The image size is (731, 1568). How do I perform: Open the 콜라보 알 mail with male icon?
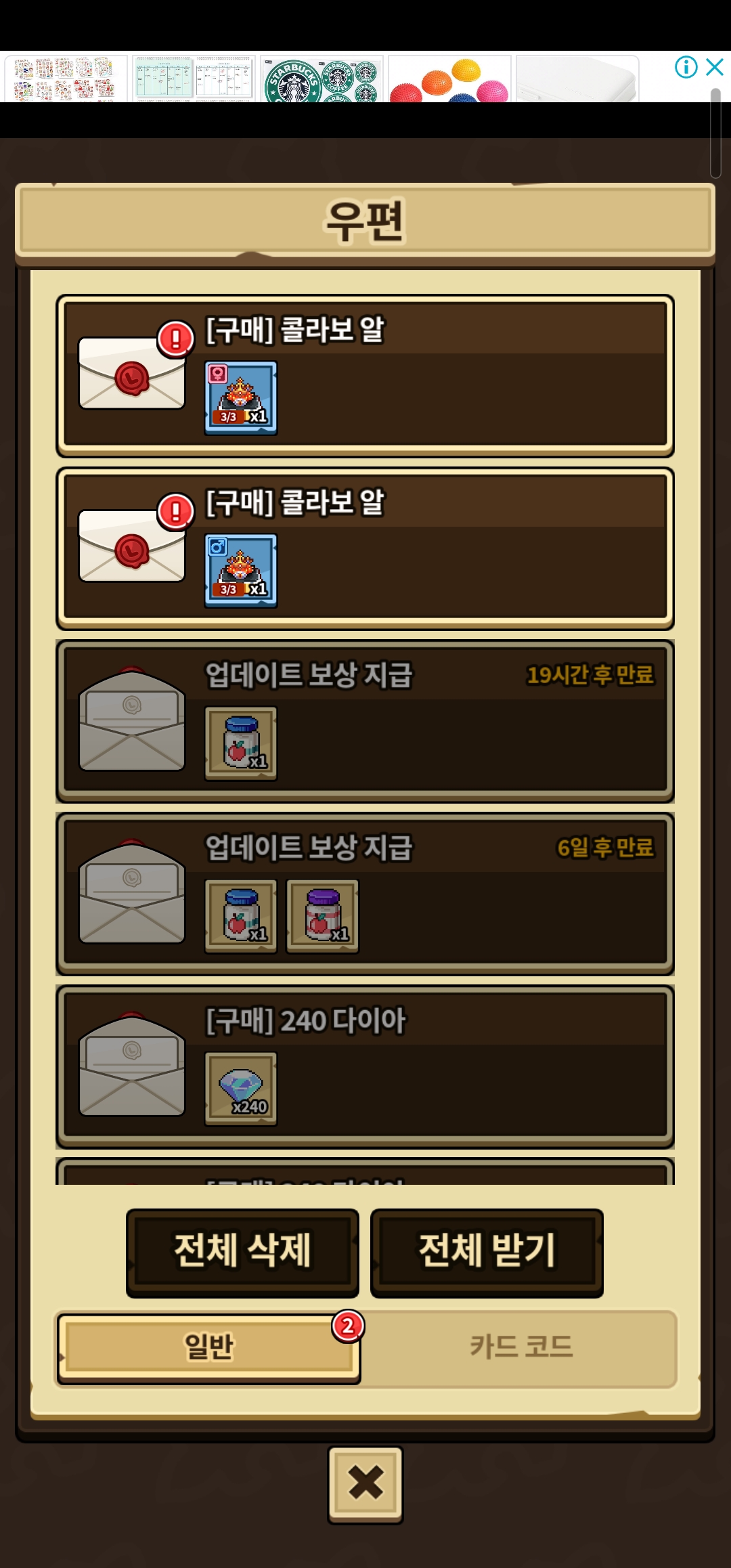[x=365, y=548]
